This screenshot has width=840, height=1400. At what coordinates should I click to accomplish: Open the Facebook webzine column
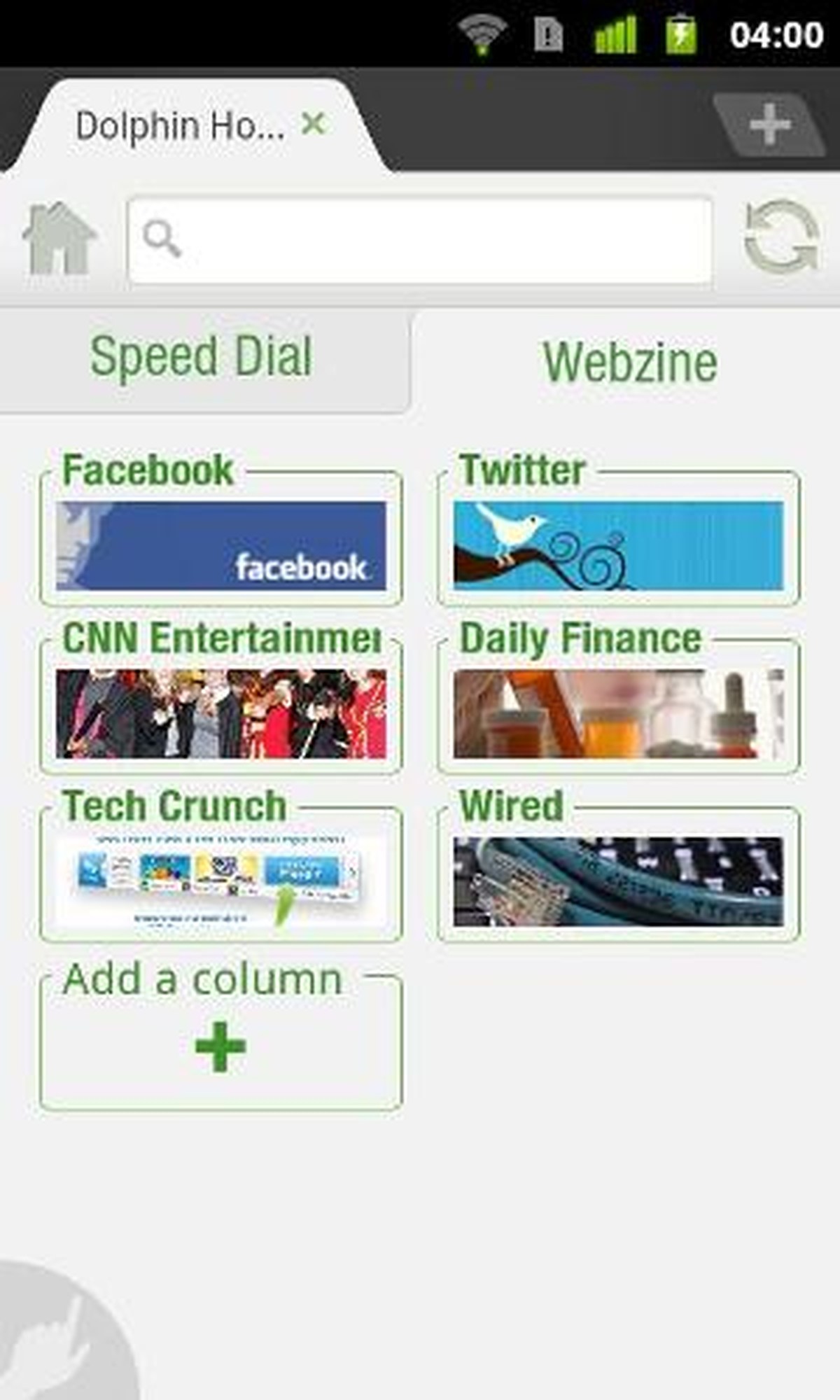click(x=220, y=545)
